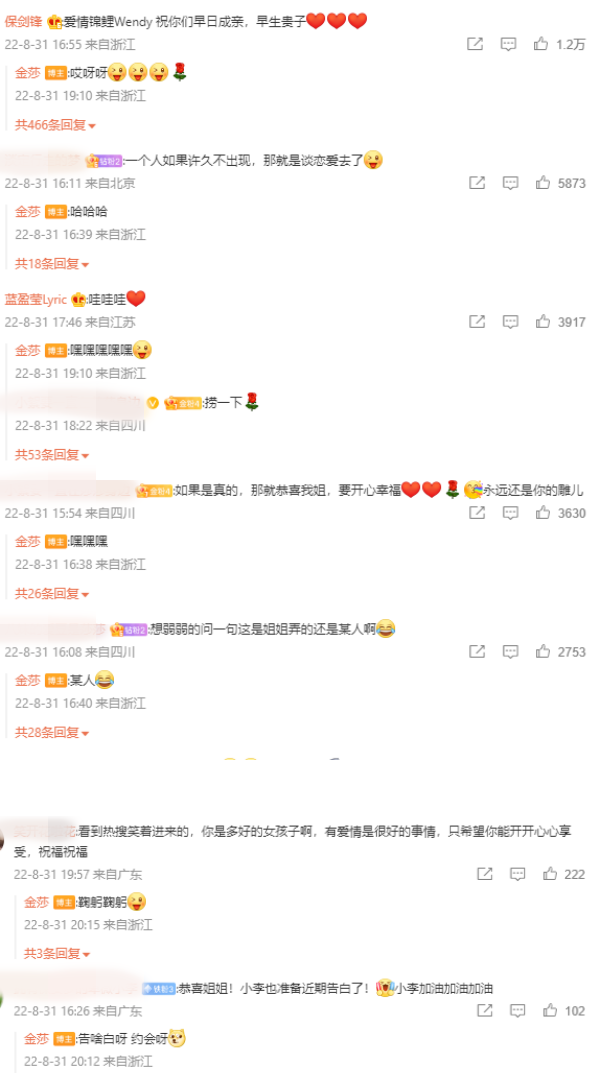Open 蓝盈莹Lyric's profile
600x1073 pixels.
(x=36, y=299)
